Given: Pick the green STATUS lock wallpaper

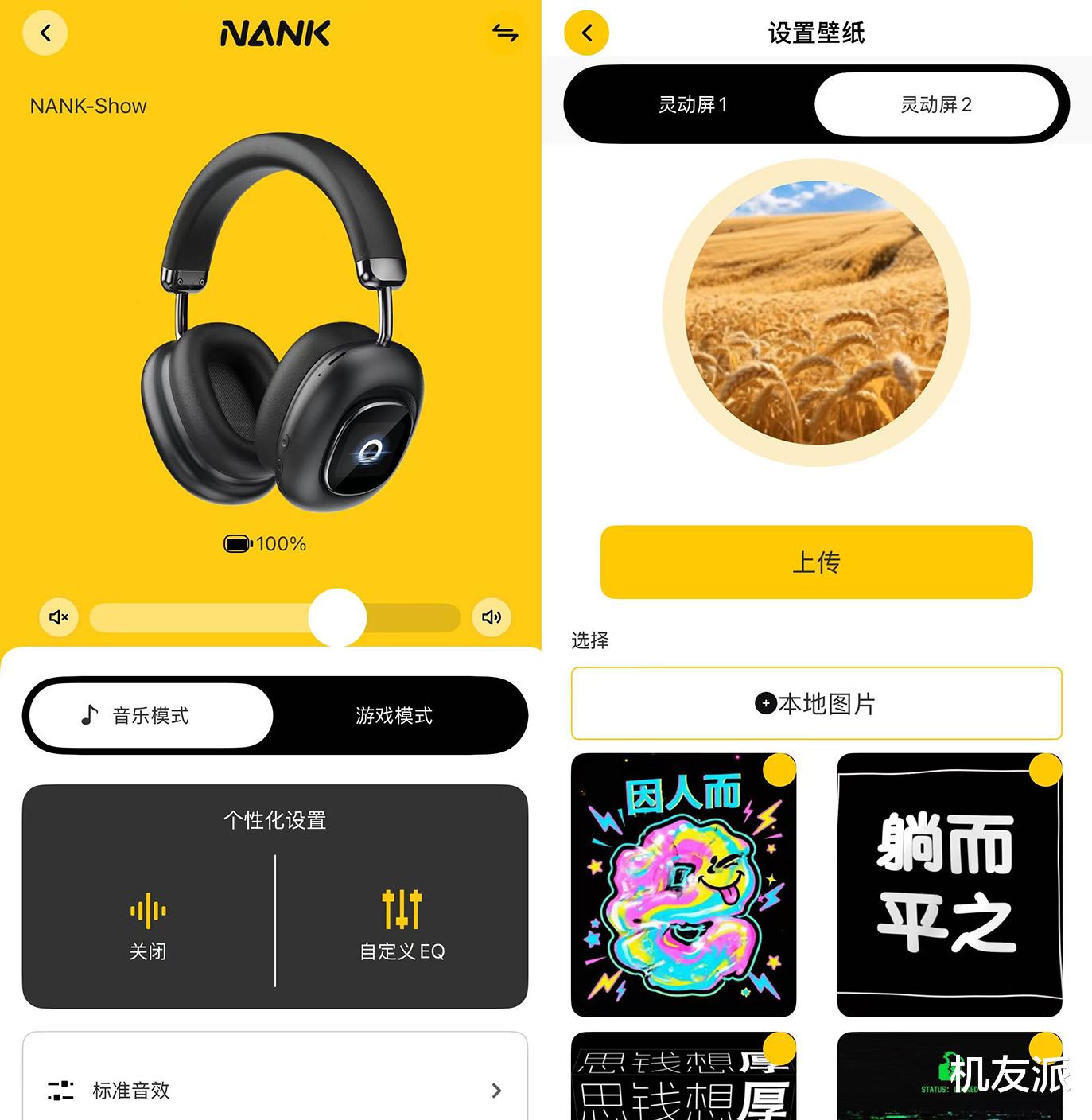Looking at the screenshot, I should coord(949,1075).
